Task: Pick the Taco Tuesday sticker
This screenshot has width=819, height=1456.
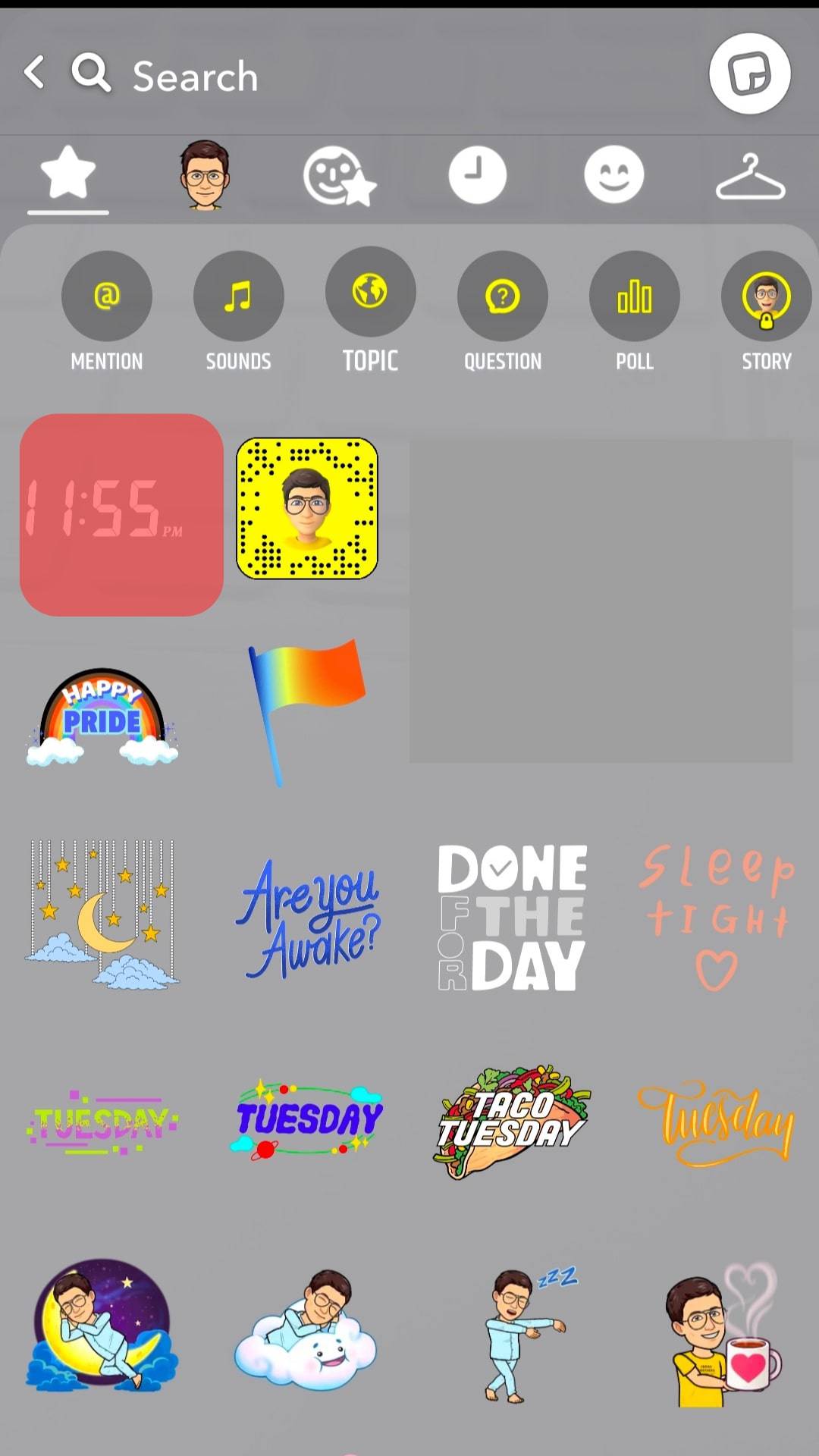Action: tap(512, 1122)
